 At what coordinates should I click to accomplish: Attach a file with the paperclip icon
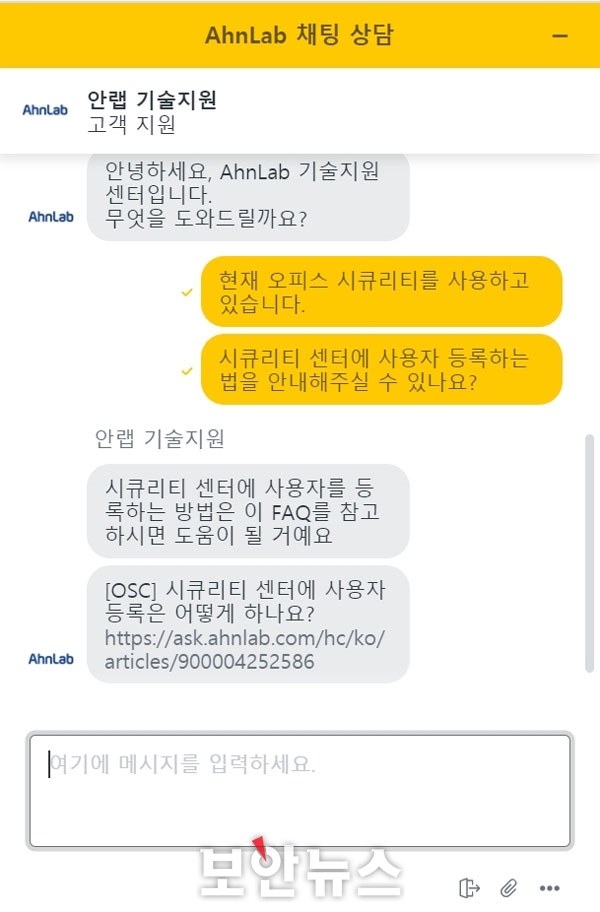point(509,888)
